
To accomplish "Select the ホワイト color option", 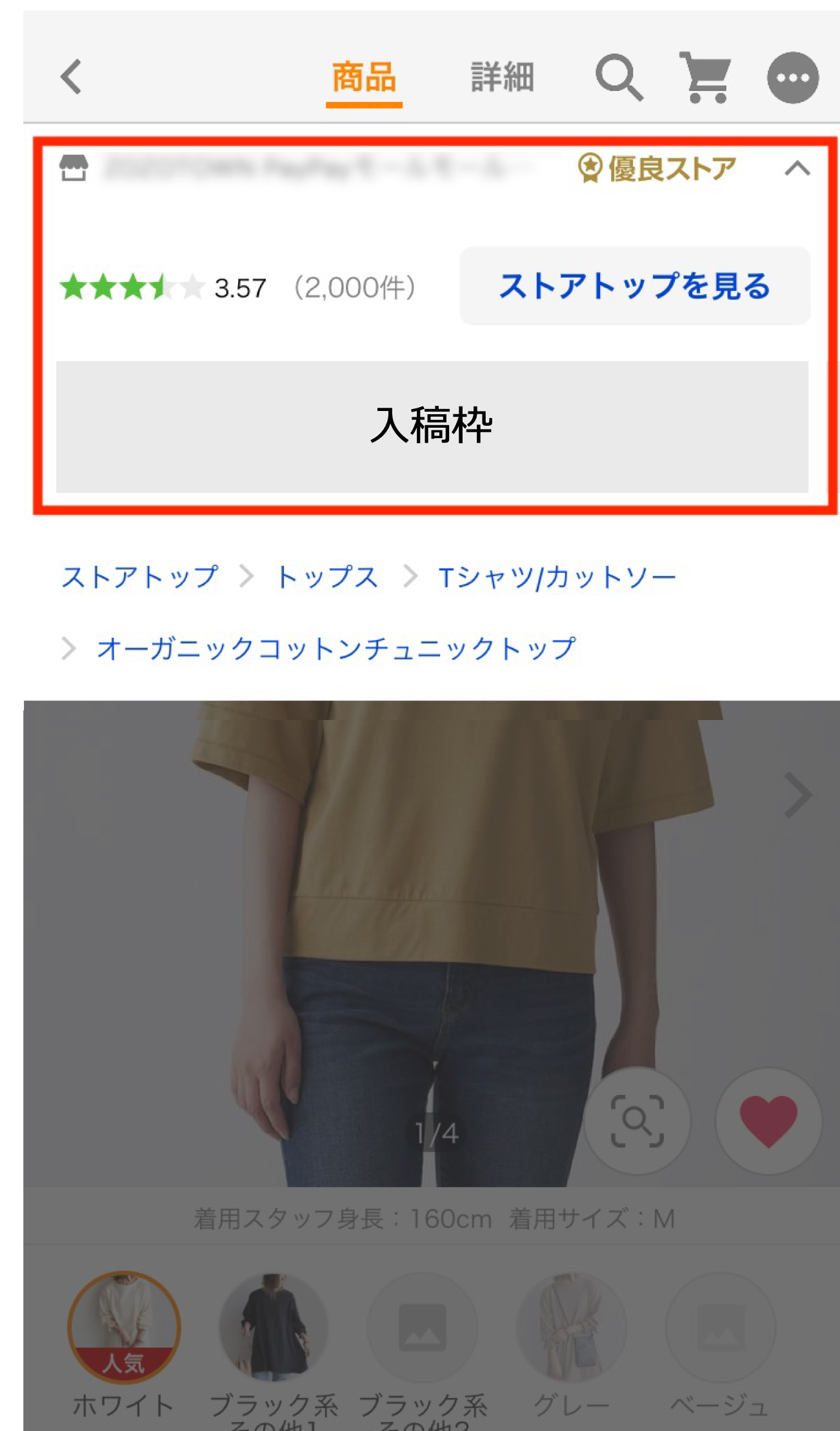I will (x=124, y=1328).
